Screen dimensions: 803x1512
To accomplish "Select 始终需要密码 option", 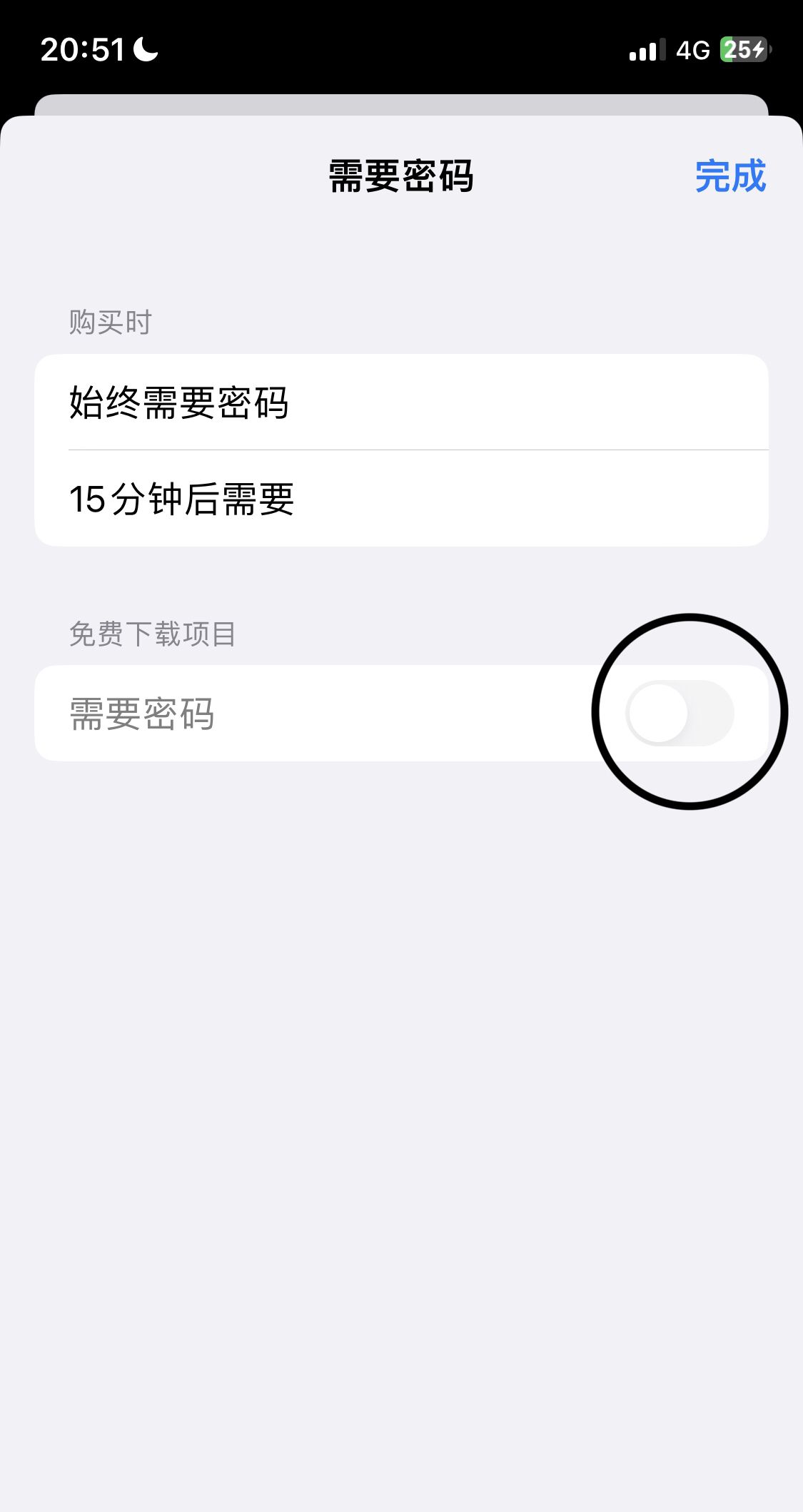I will click(x=401, y=402).
